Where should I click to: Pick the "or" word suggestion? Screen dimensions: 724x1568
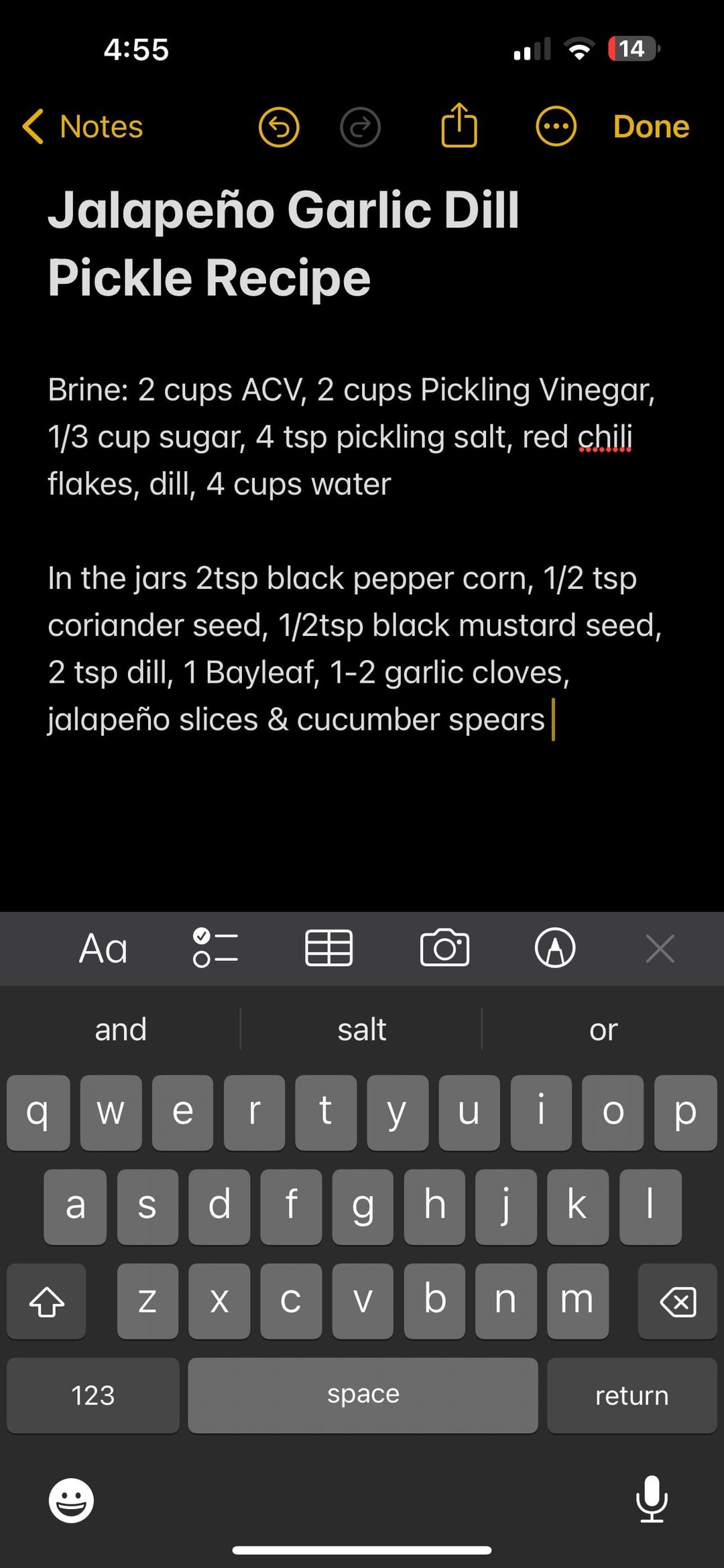603,1029
